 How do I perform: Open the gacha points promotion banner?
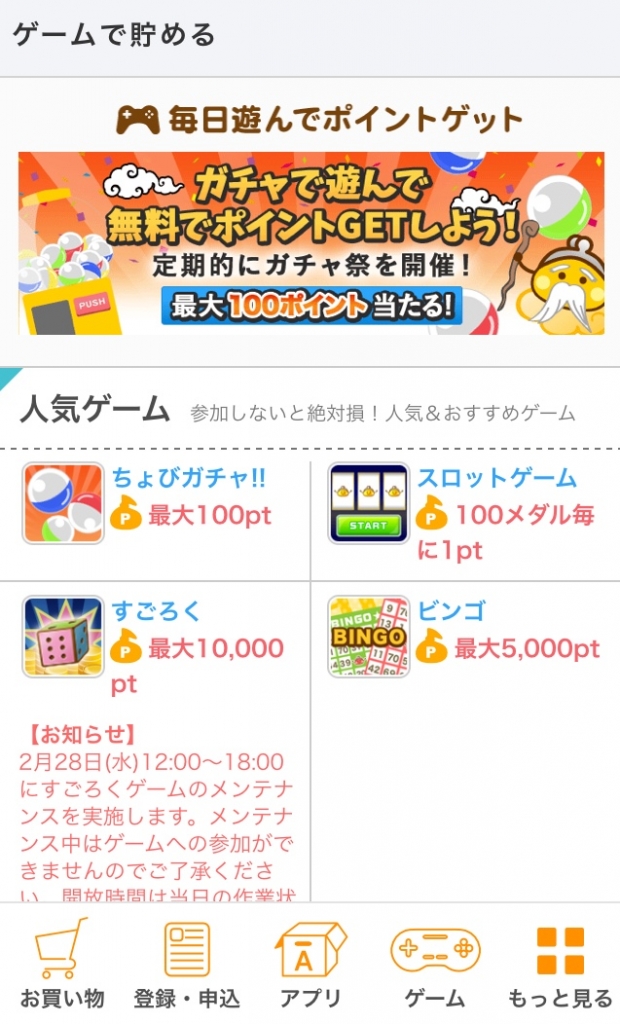coord(310,243)
